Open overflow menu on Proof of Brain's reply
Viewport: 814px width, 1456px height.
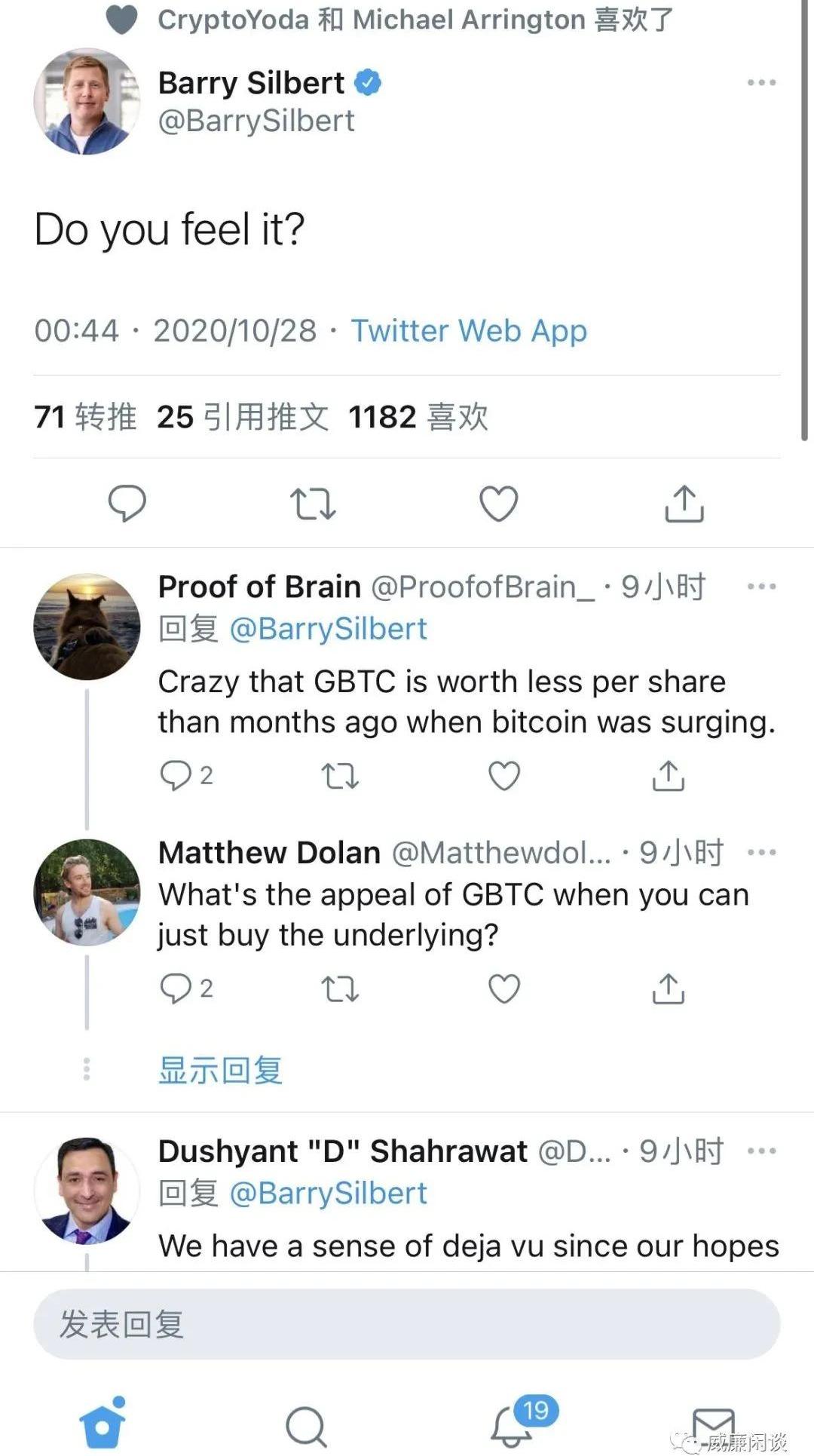pos(761,587)
